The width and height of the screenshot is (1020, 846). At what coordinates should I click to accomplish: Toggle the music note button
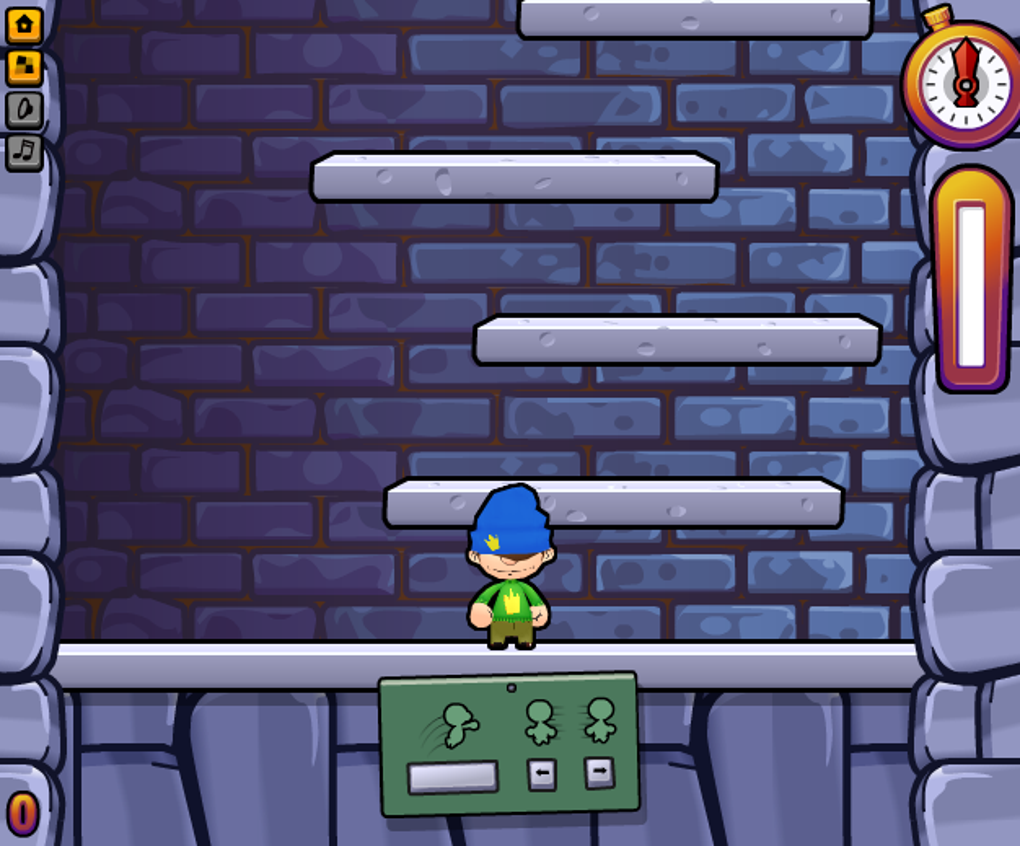point(24,152)
